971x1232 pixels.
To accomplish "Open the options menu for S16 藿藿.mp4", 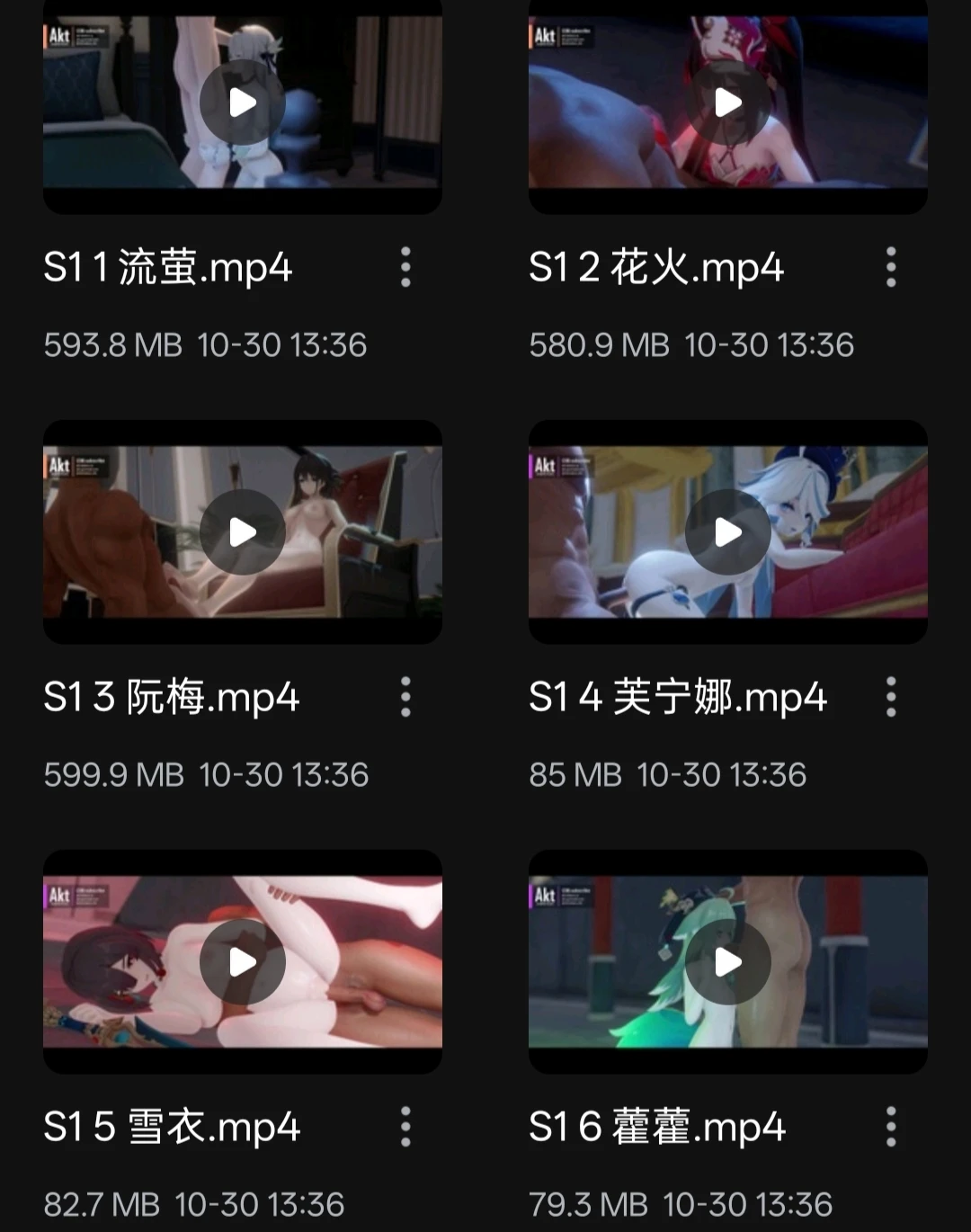I will (x=891, y=1126).
